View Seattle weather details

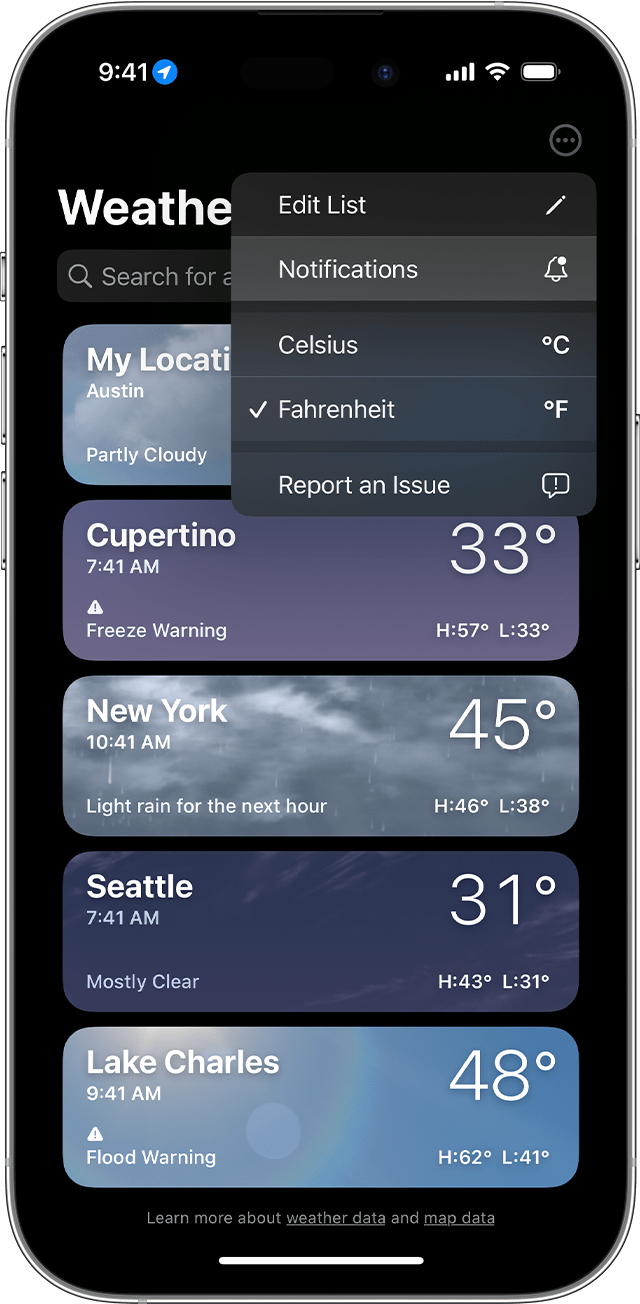point(320,932)
